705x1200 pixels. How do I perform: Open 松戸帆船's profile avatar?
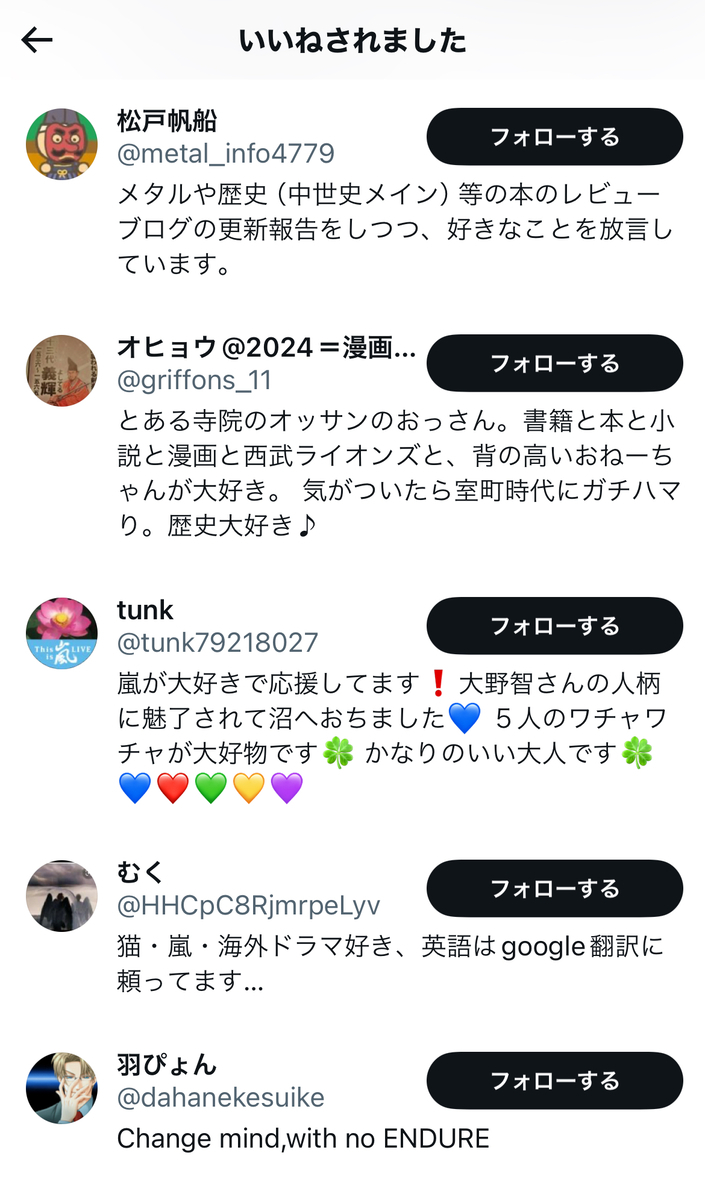click(61, 144)
